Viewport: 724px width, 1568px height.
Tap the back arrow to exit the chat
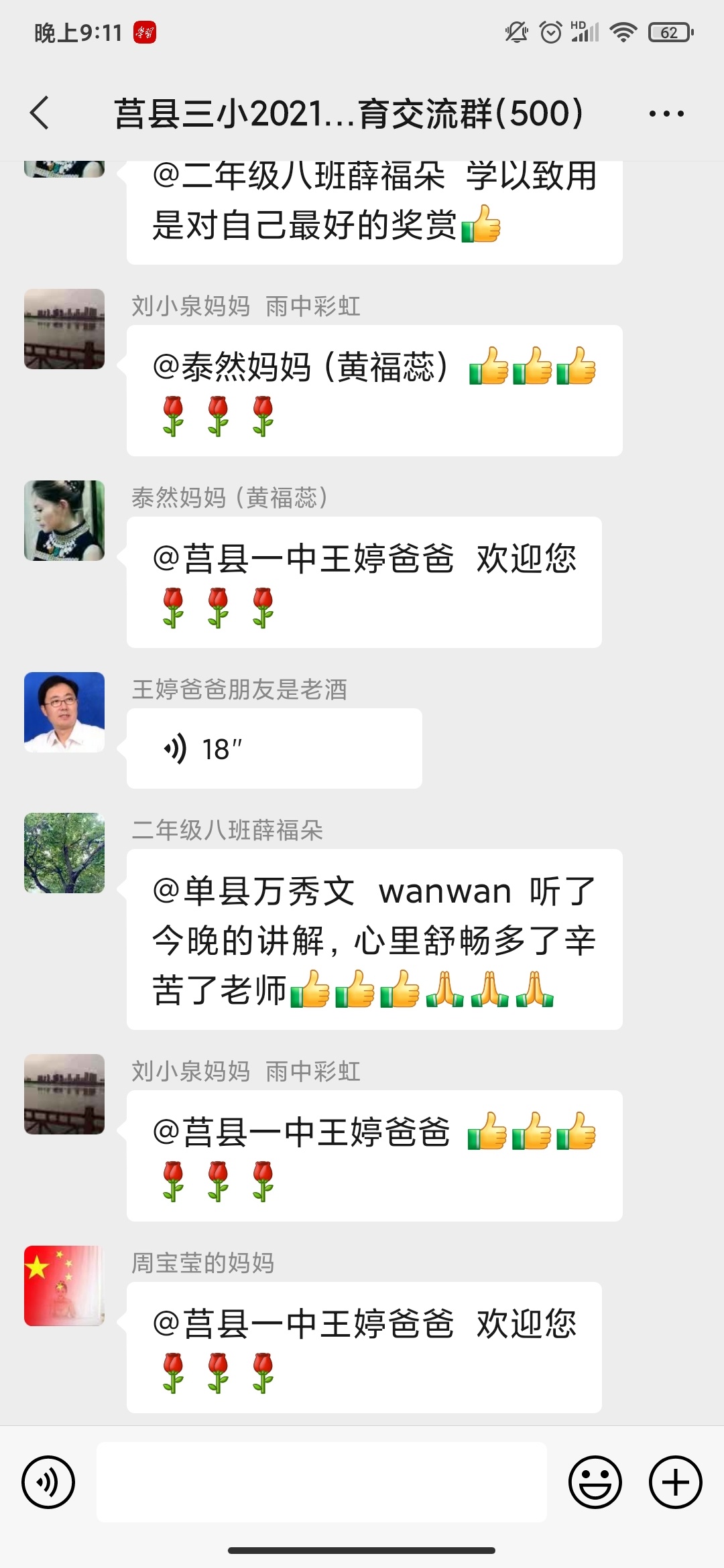38,113
